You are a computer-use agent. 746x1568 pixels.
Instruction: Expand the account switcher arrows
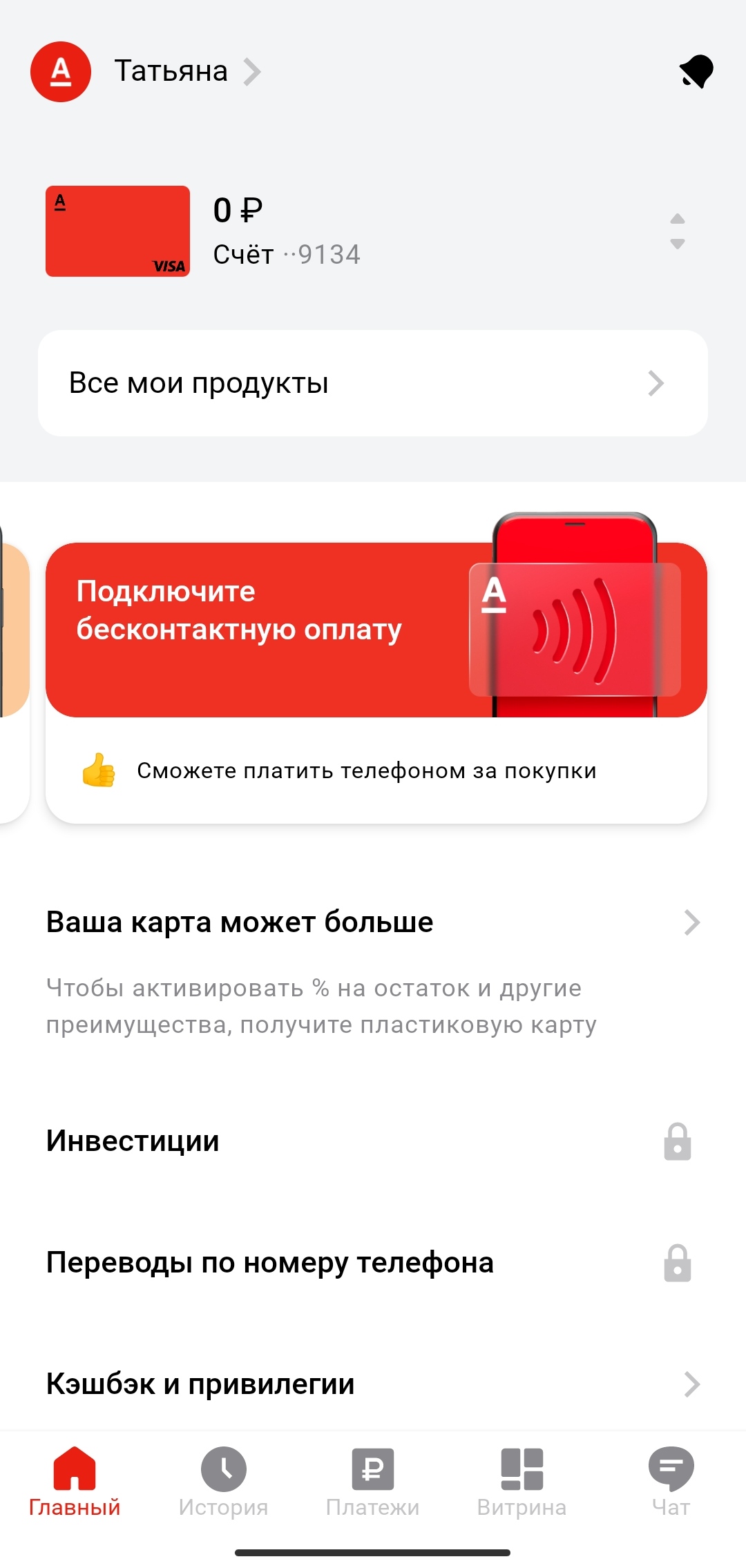coord(677,231)
